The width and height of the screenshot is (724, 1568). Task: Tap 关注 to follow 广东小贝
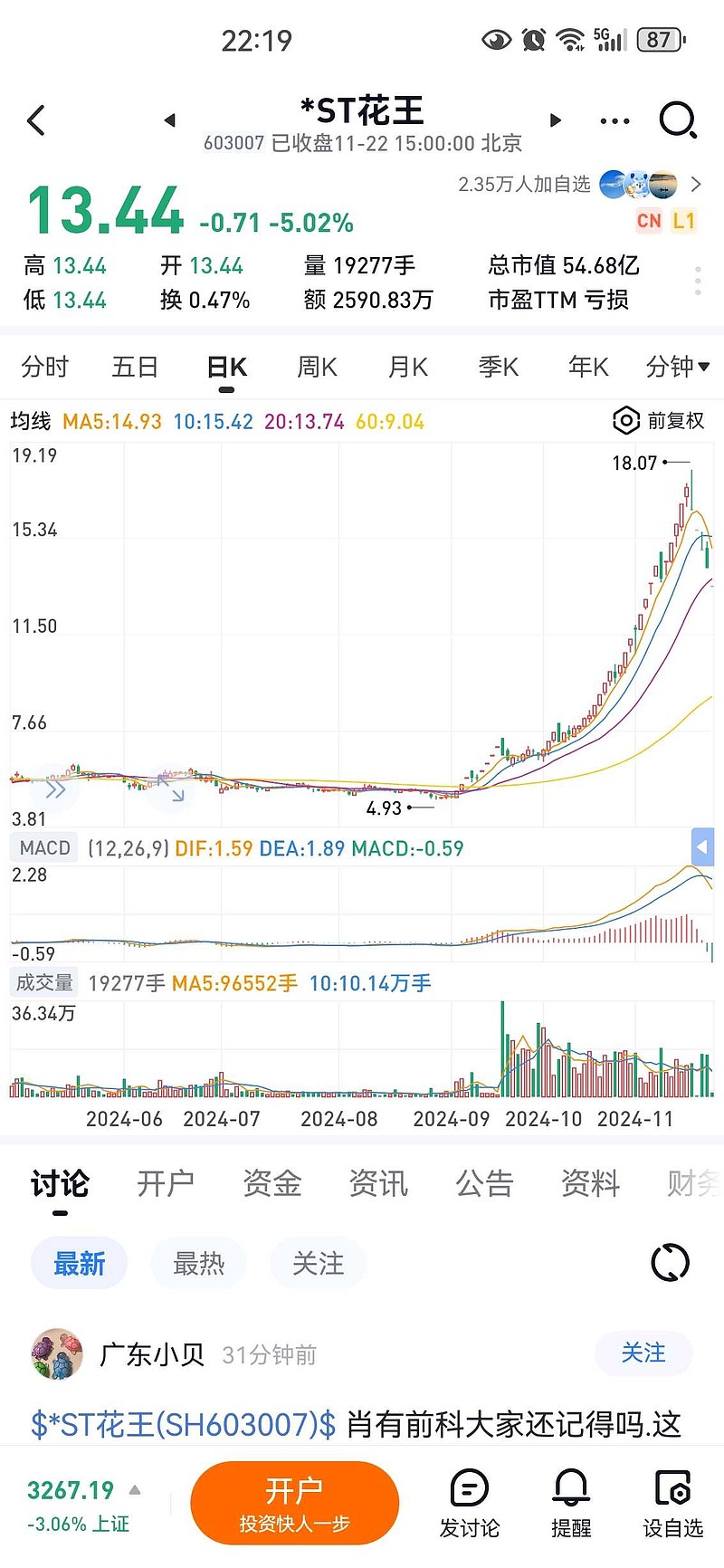(643, 1353)
